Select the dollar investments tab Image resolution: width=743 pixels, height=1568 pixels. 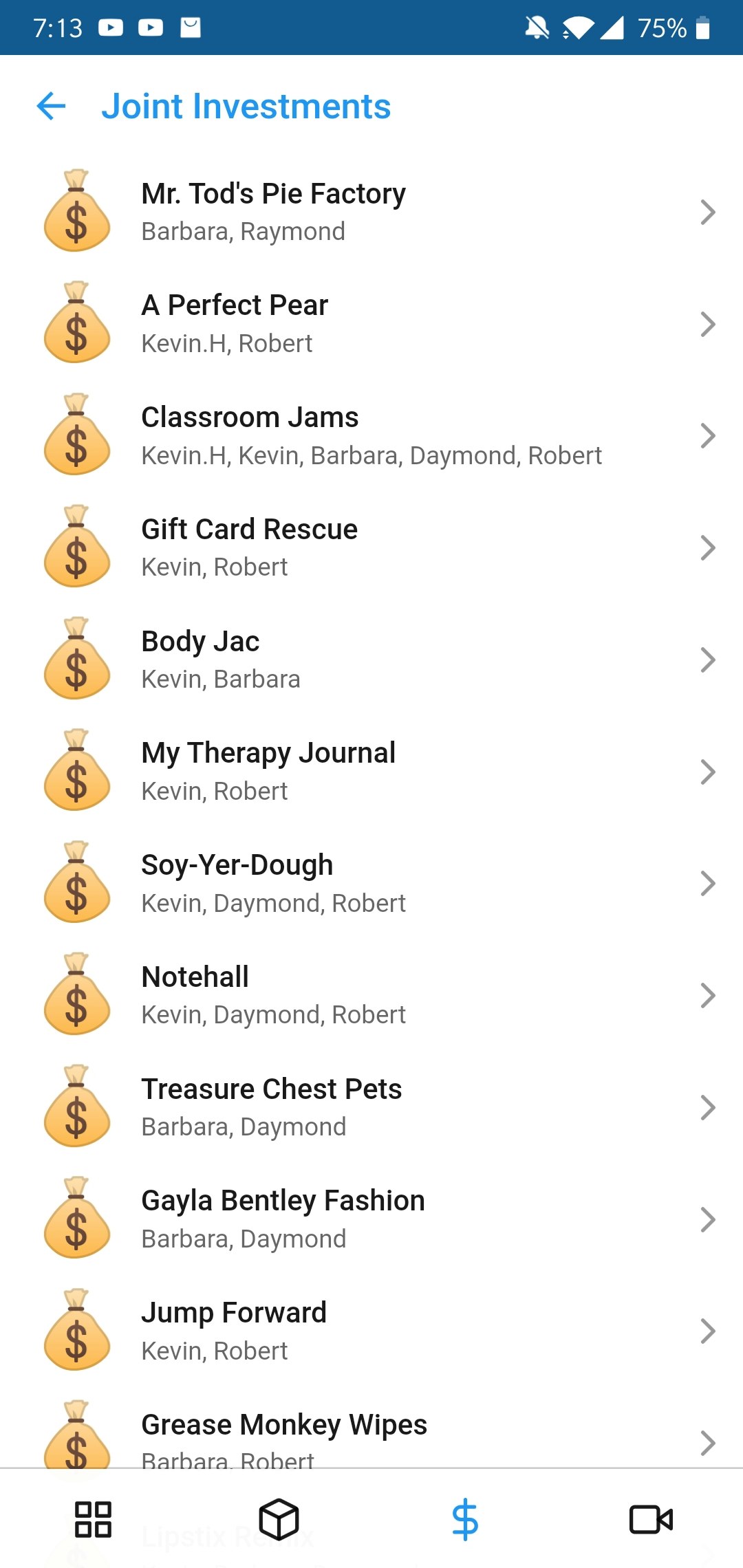[x=465, y=1519]
